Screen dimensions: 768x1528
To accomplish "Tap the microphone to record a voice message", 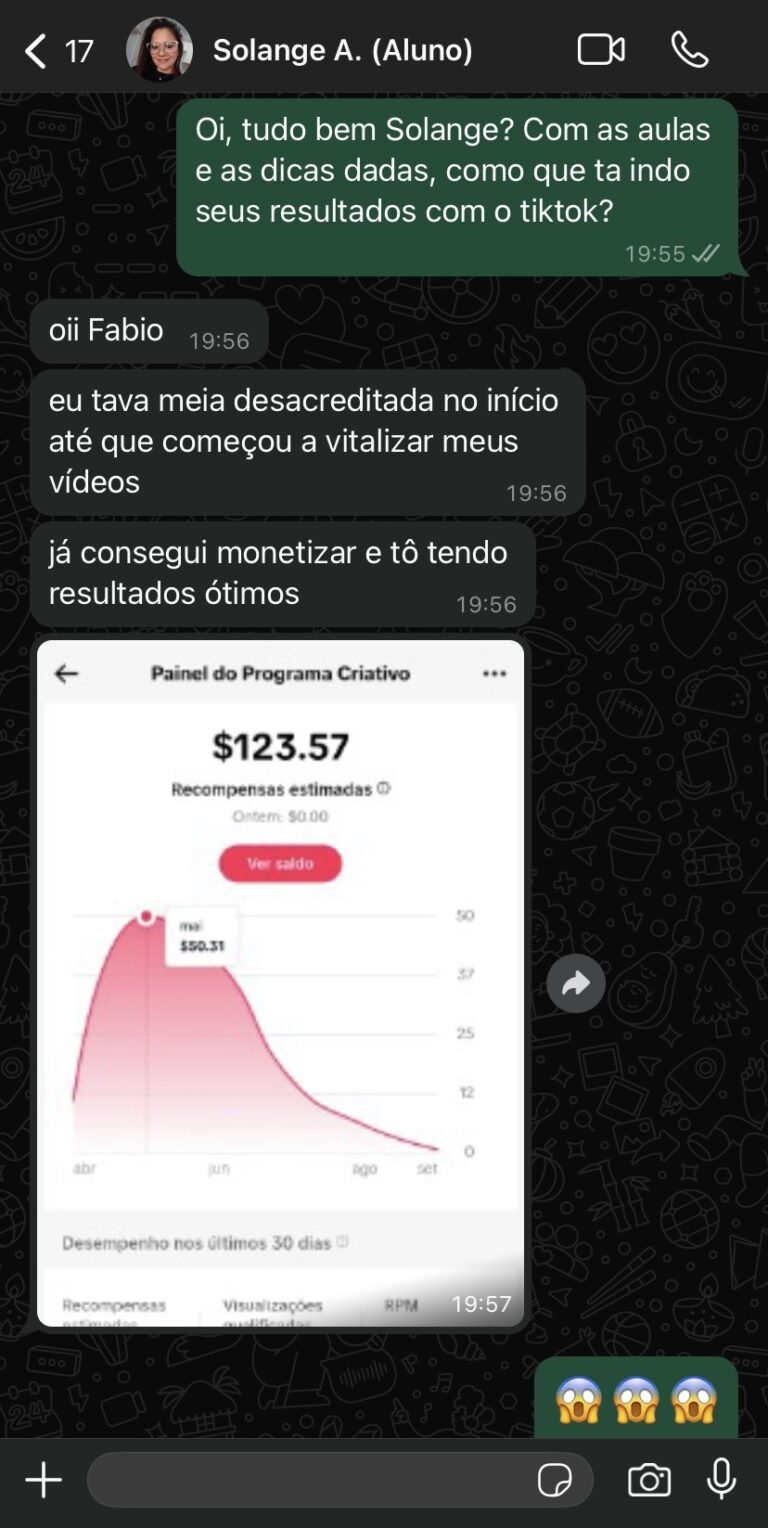I will [x=721, y=1480].
